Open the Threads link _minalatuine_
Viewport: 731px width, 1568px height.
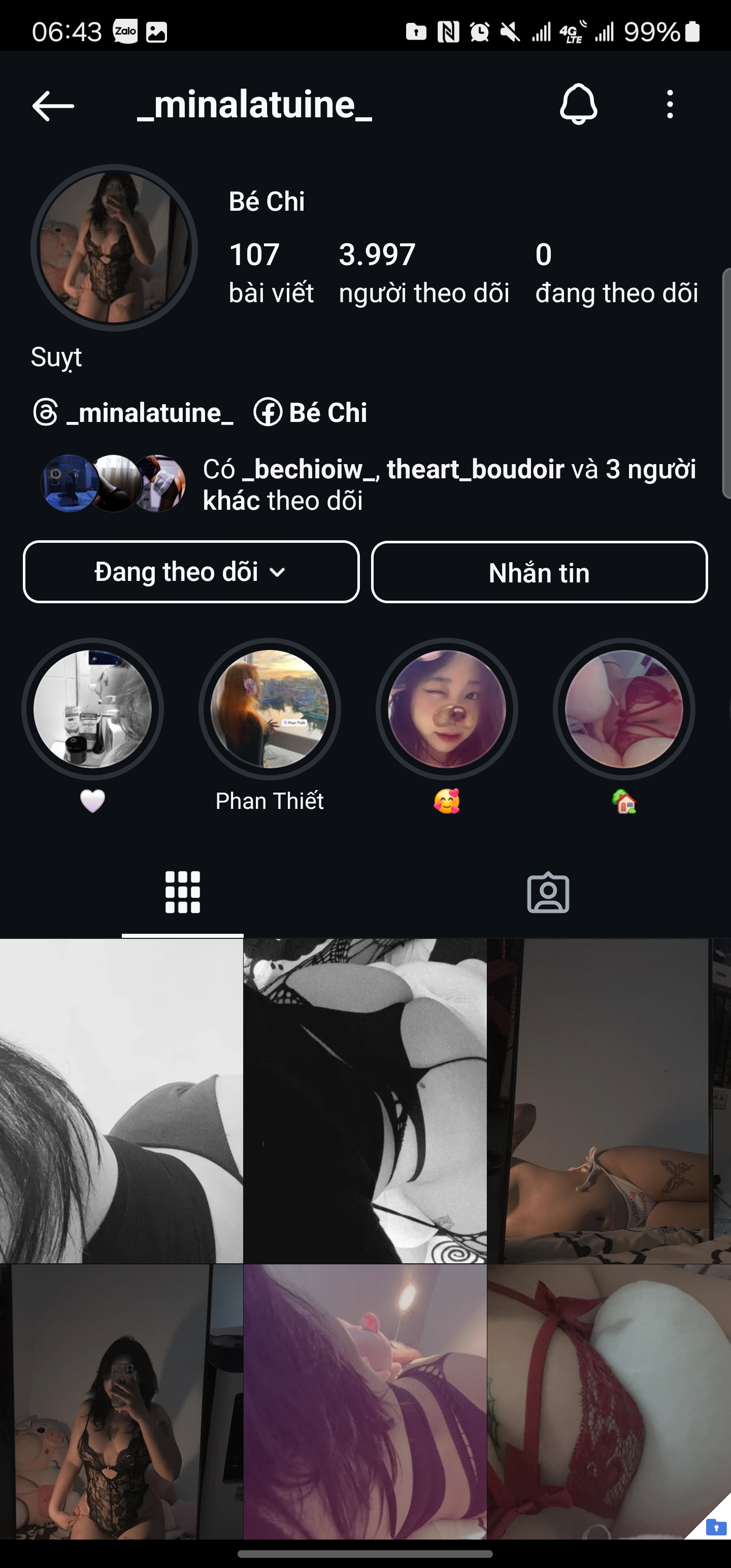(x=134, y=413)
